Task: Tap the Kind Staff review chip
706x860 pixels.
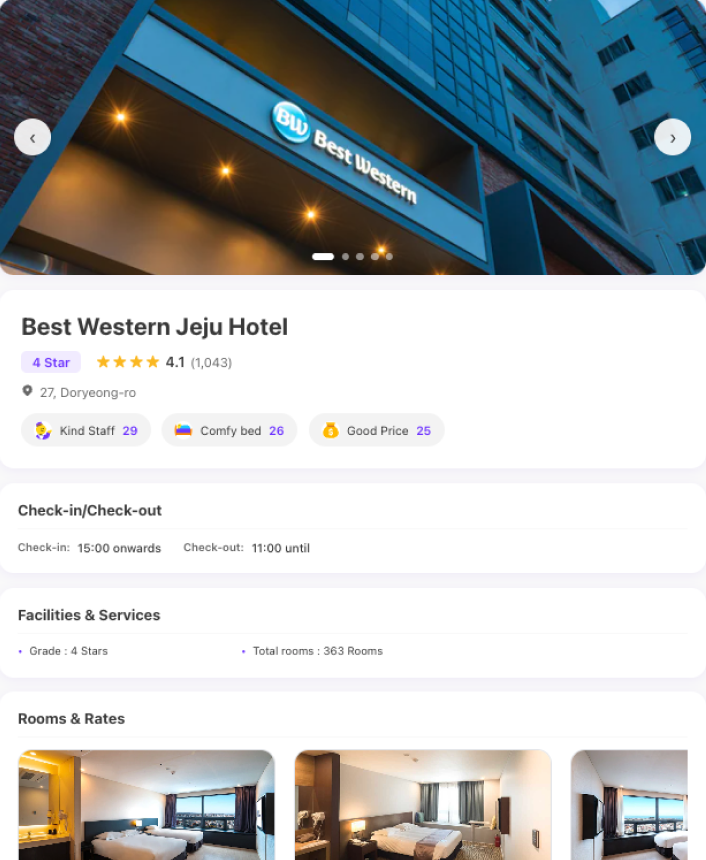Action: coord(86,431)
